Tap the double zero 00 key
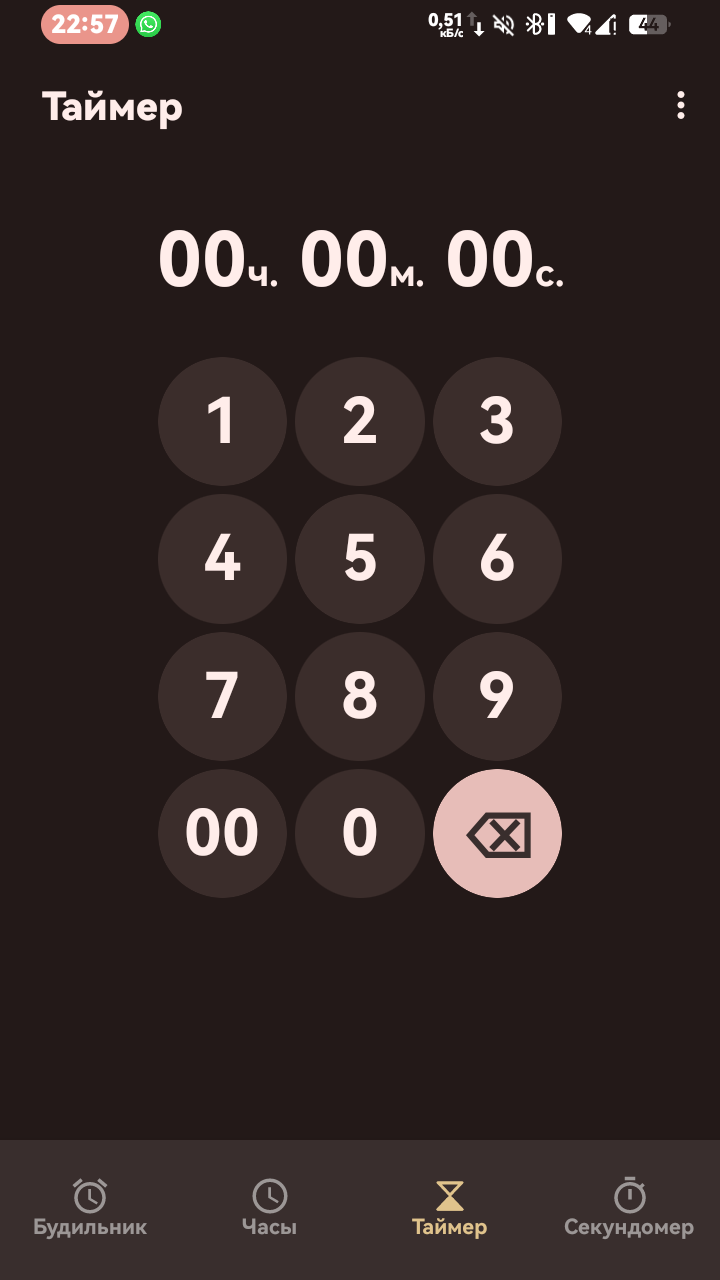Viewport: 720px width, 1280px height. pos(222,833)
